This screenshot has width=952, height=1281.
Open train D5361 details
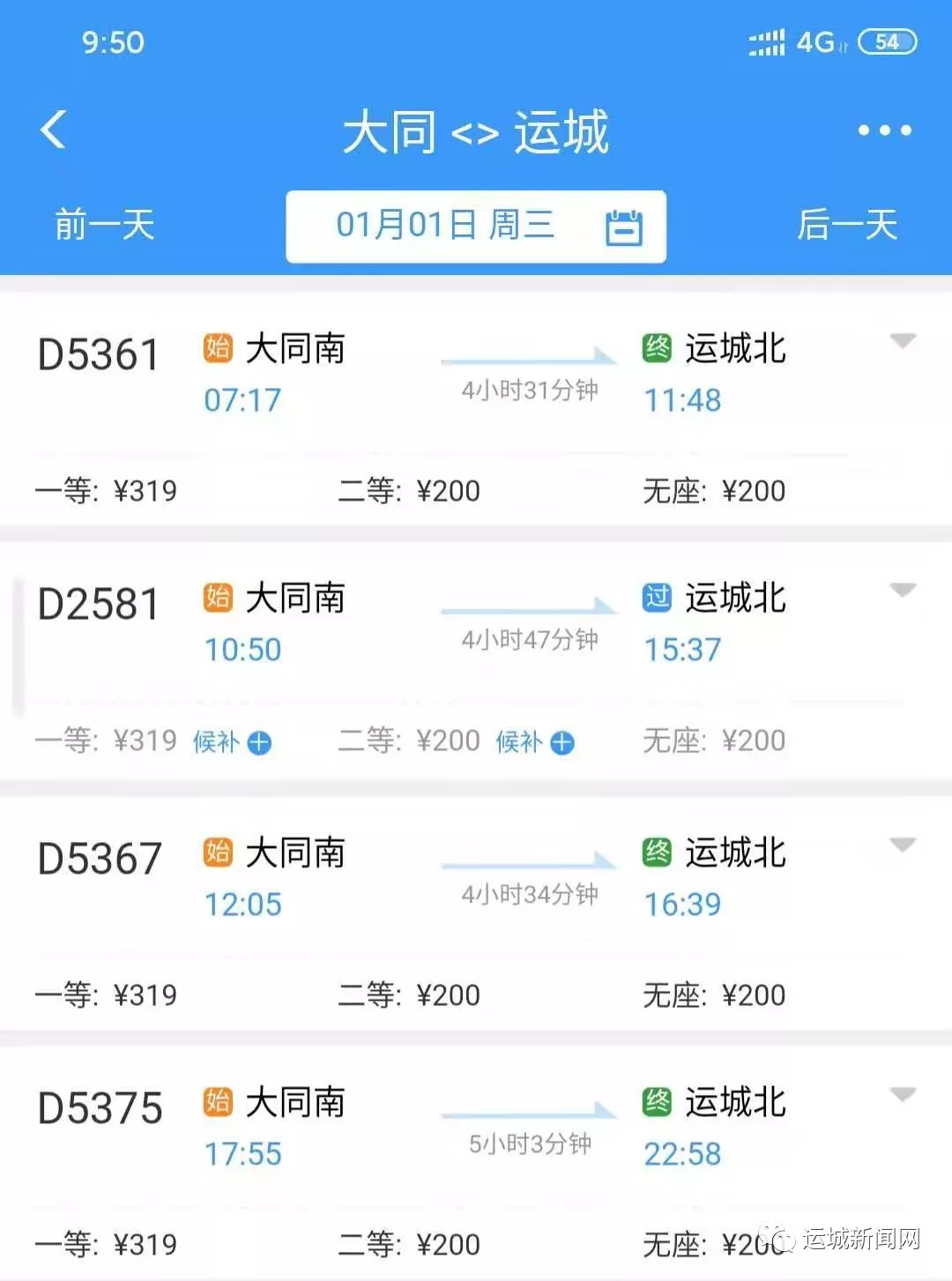[x=99, y=356]
